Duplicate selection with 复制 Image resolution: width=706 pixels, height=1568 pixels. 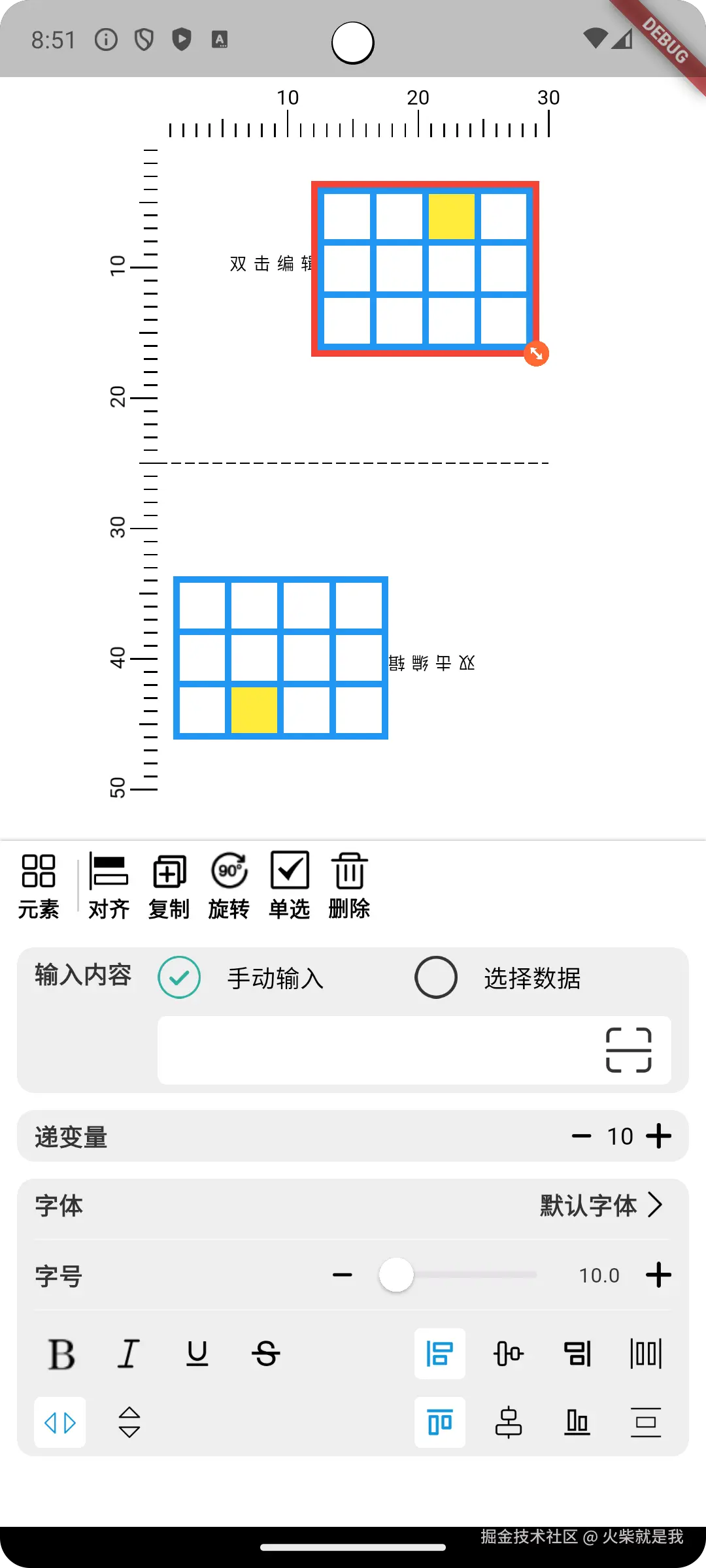pyautogui.click(x=169, y=885)
